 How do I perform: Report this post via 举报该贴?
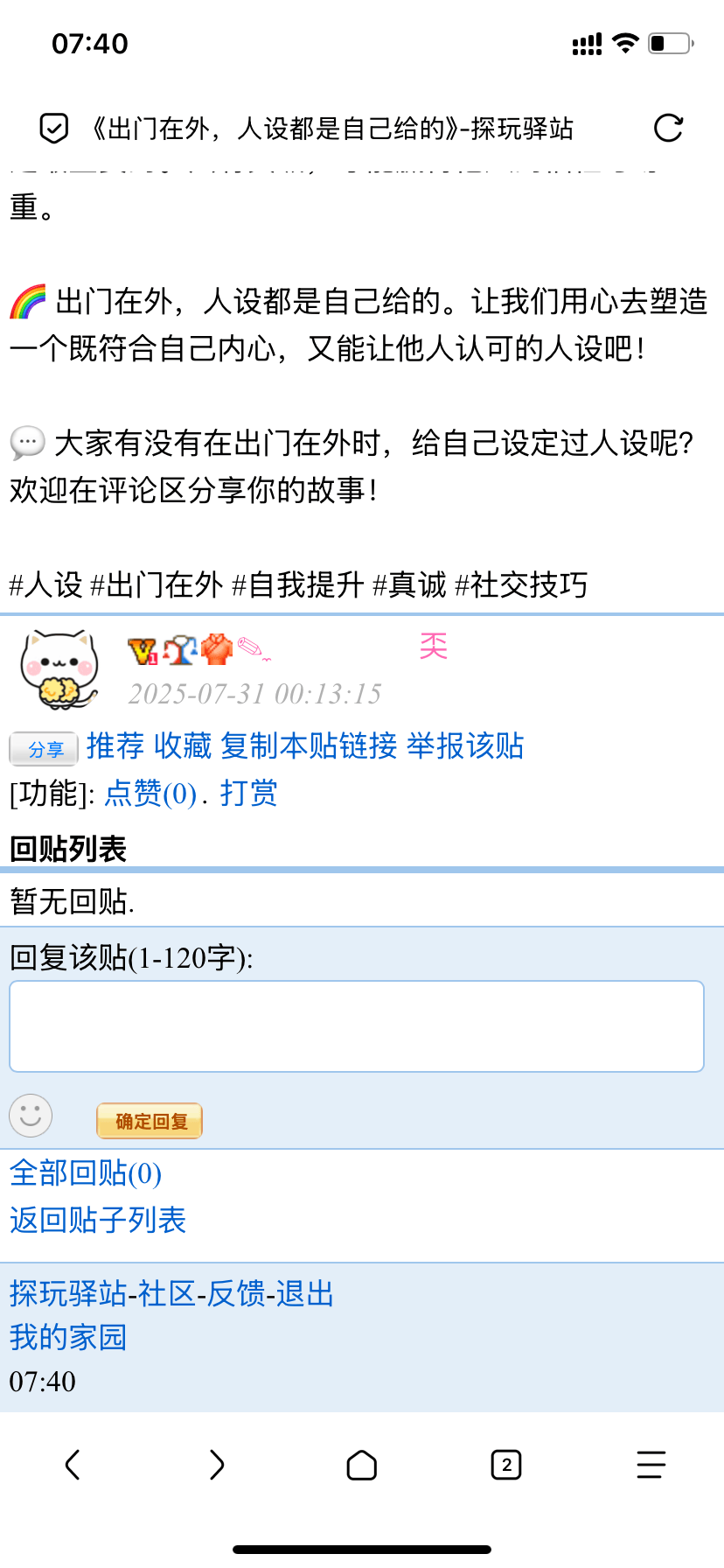pos(465,746)
